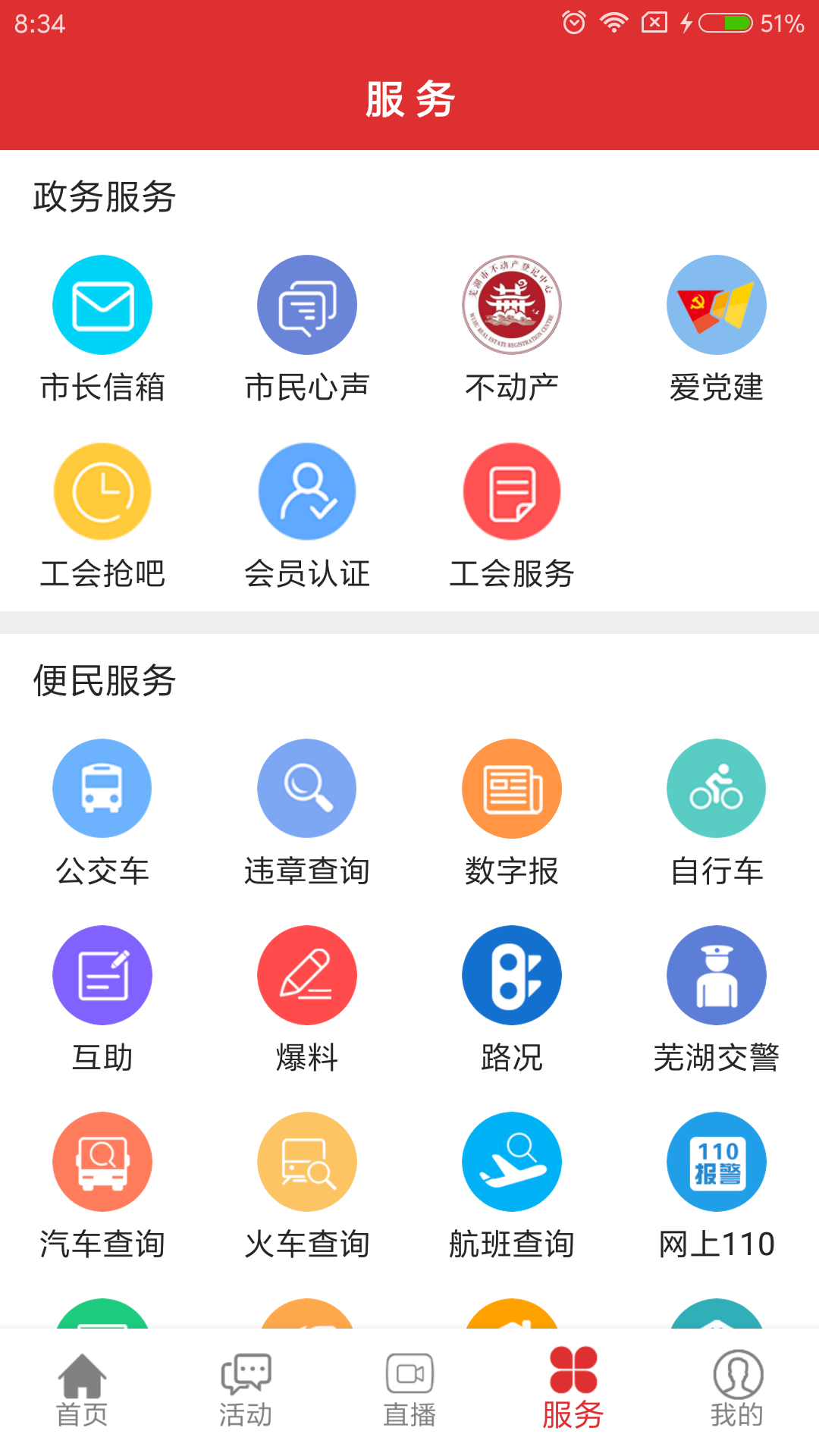Open 市民心声 citizen voice service
The width and height of the screenshot is (819, 1456).
click(x=307, y=306)
